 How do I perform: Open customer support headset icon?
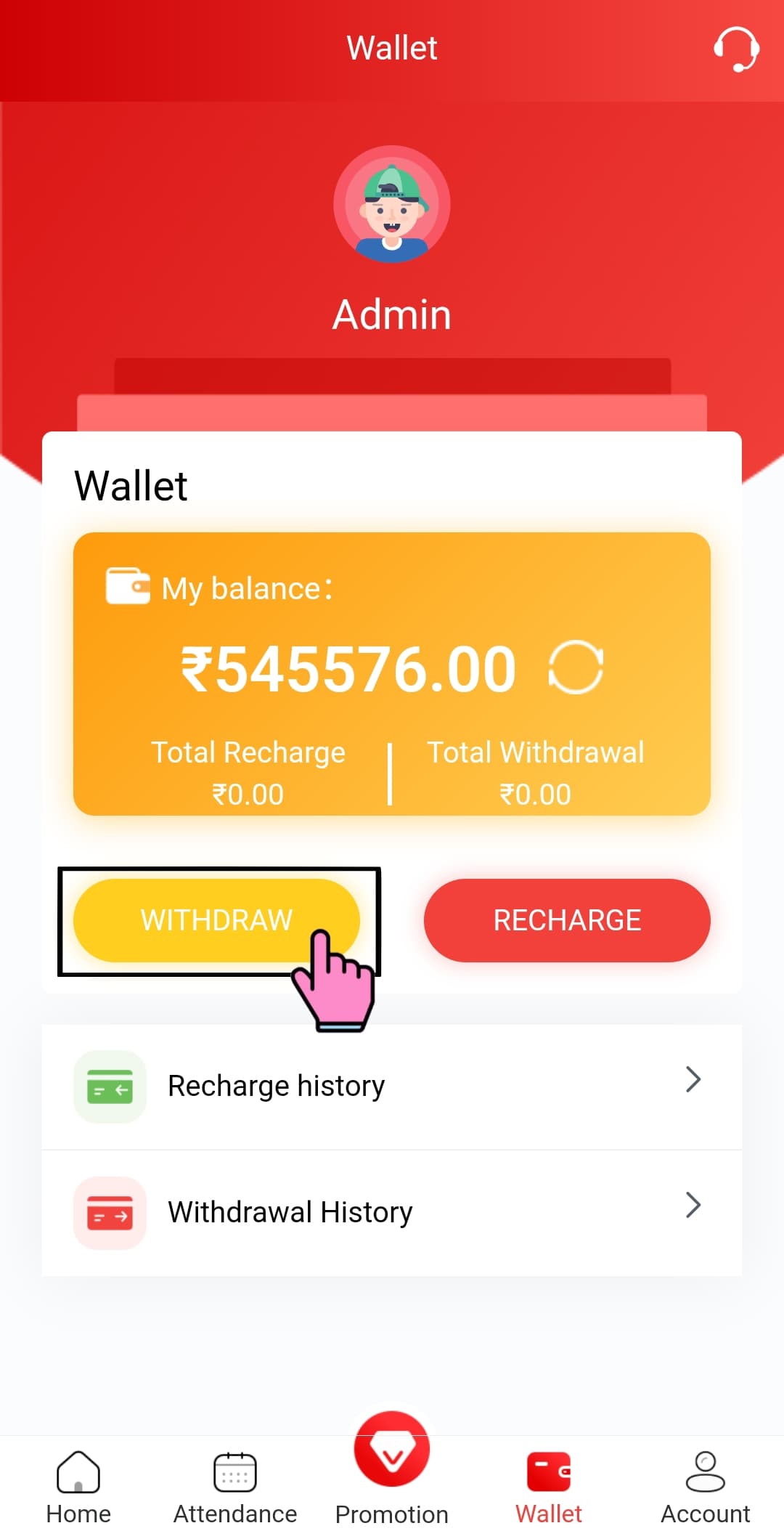click(x=735, y=49)
